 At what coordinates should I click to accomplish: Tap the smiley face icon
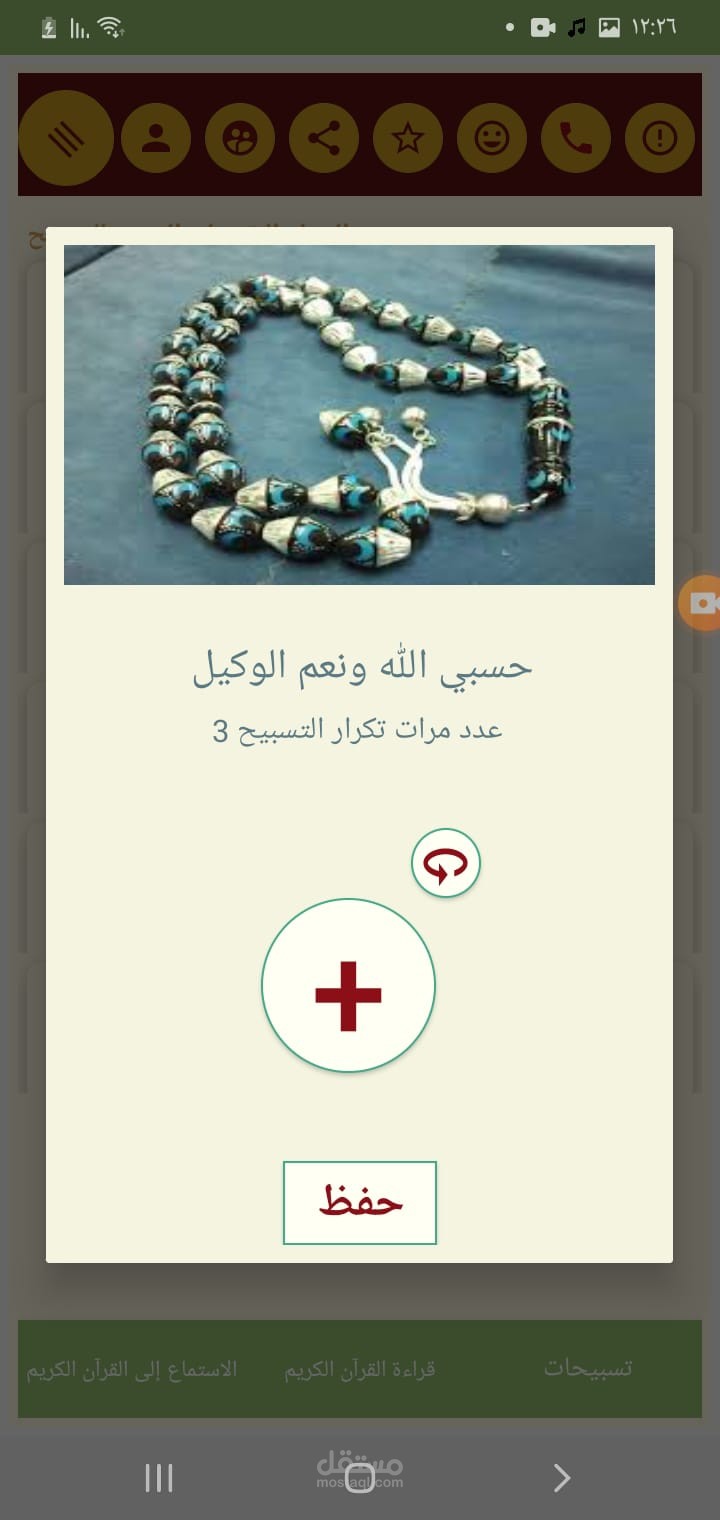click(492, 138)
